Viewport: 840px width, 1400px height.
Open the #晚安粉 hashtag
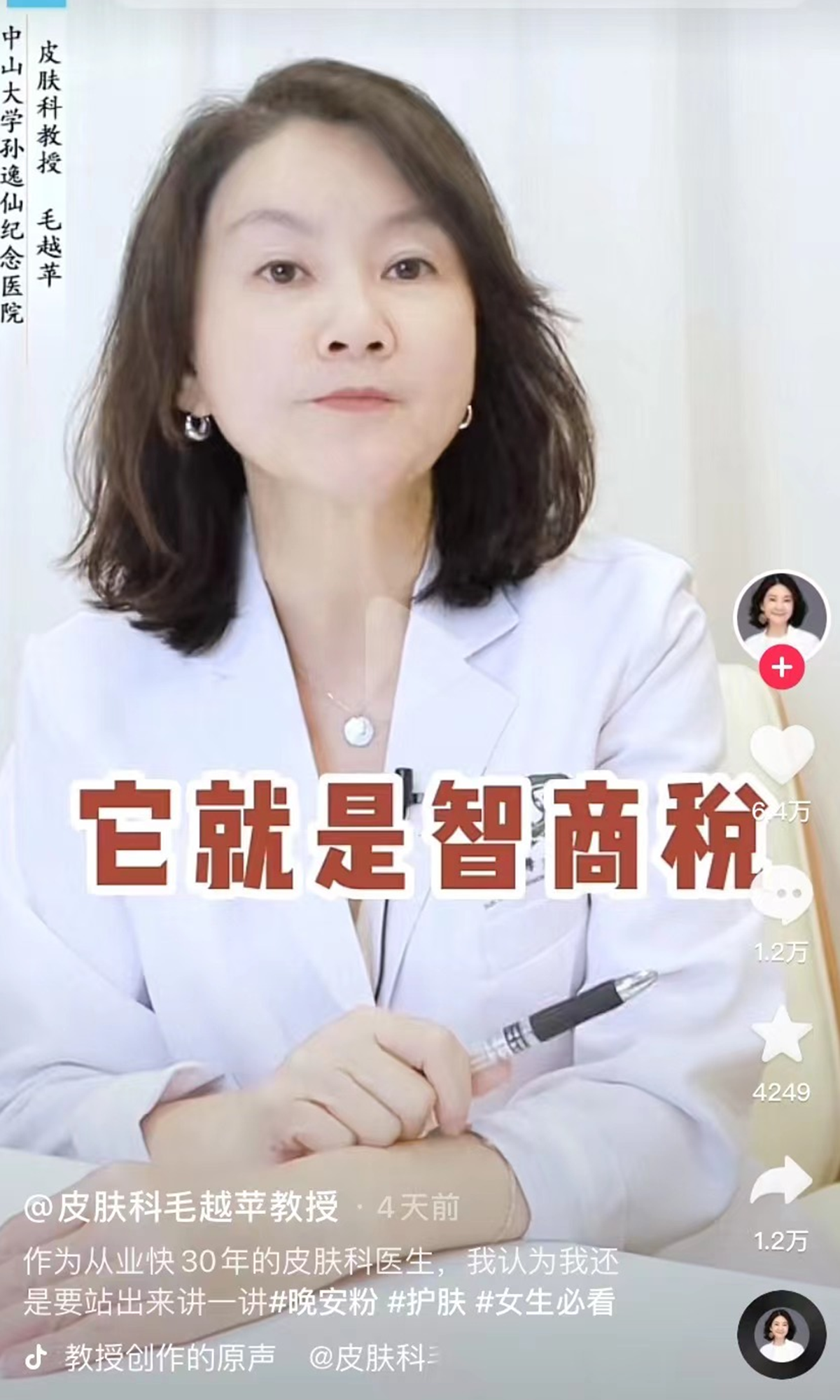[x=323, y=1301]
